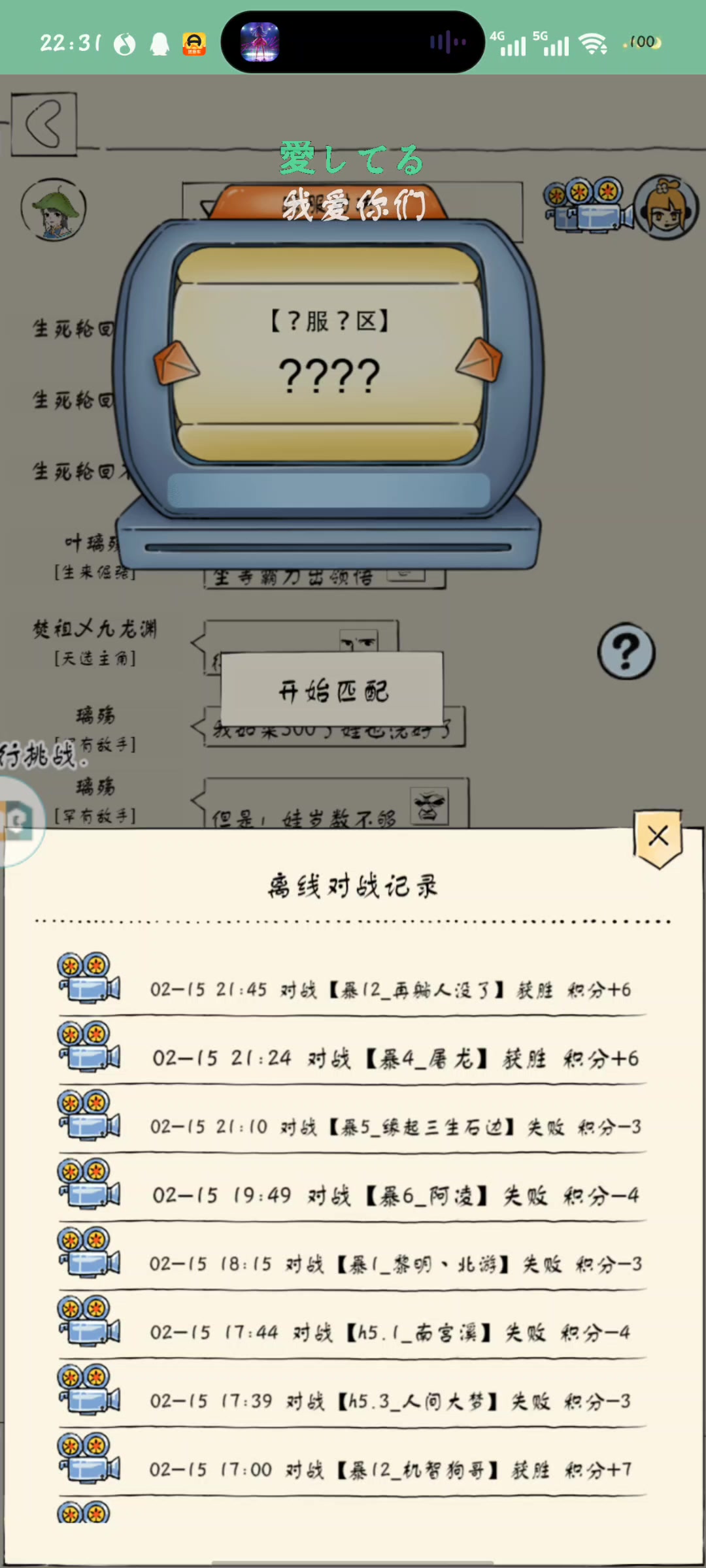Open the battle replay camera icon at the top

(x=588, y=204)
